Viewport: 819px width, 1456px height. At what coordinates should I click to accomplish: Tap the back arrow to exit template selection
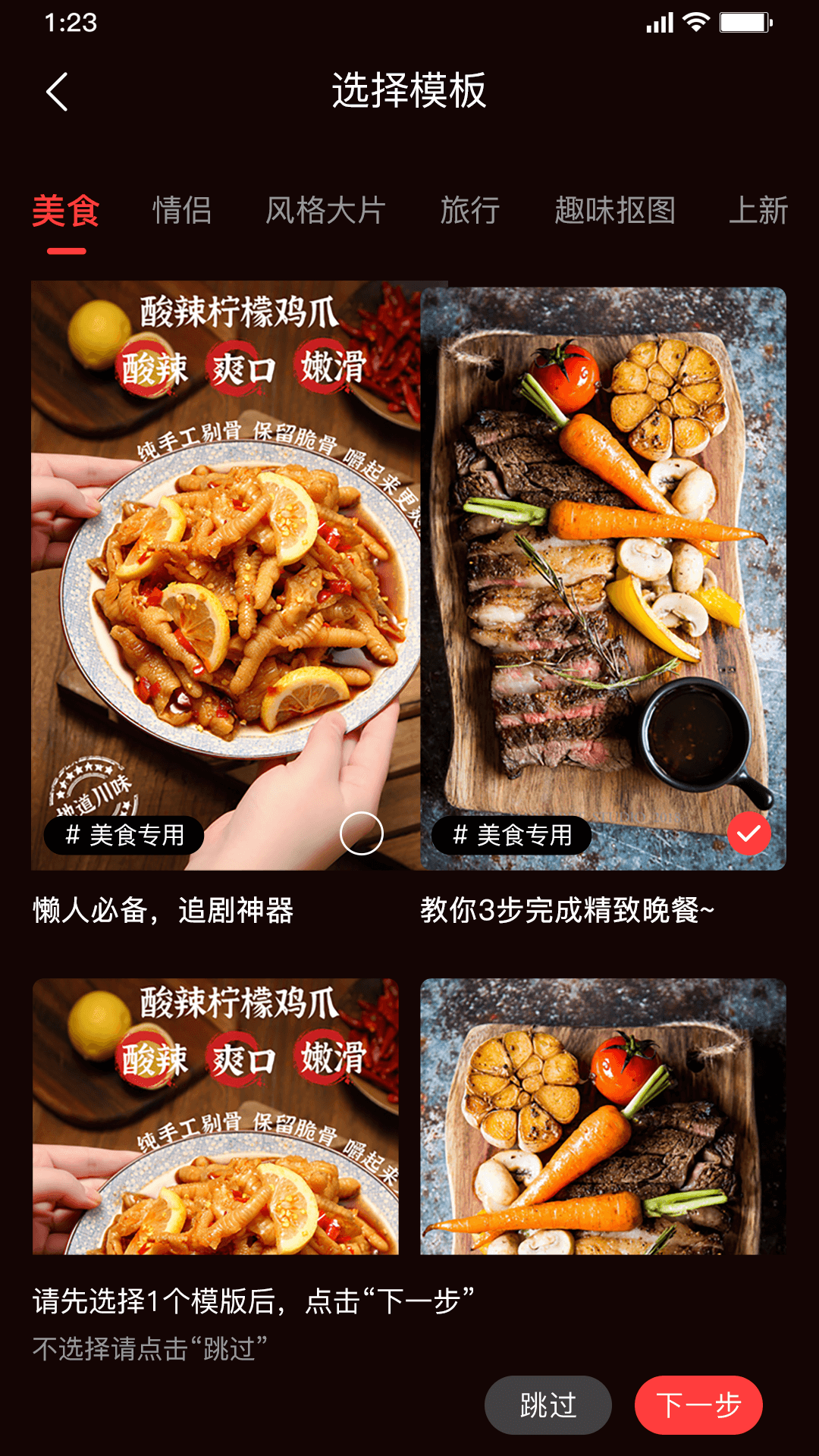click(55, 91)
